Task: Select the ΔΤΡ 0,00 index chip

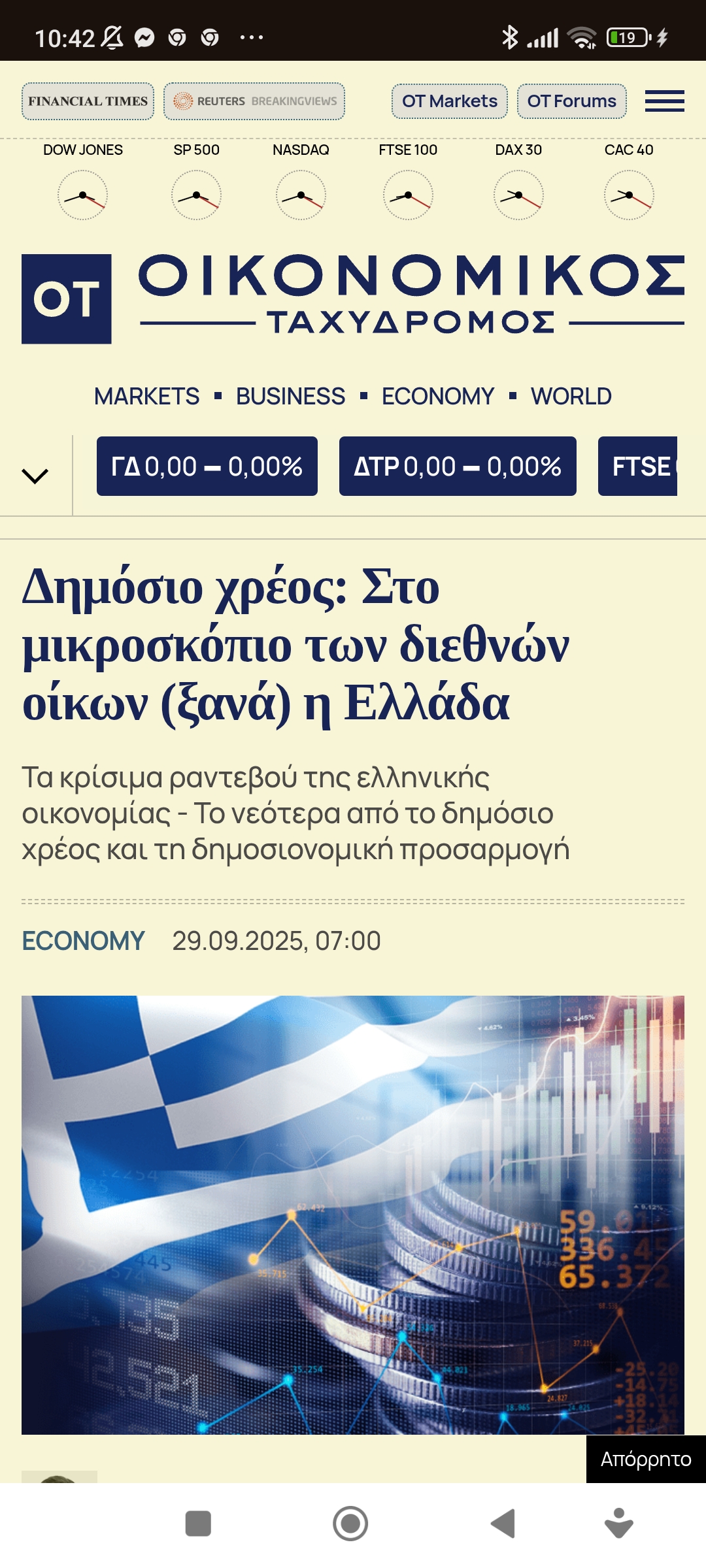Action: tap(458, 466)
